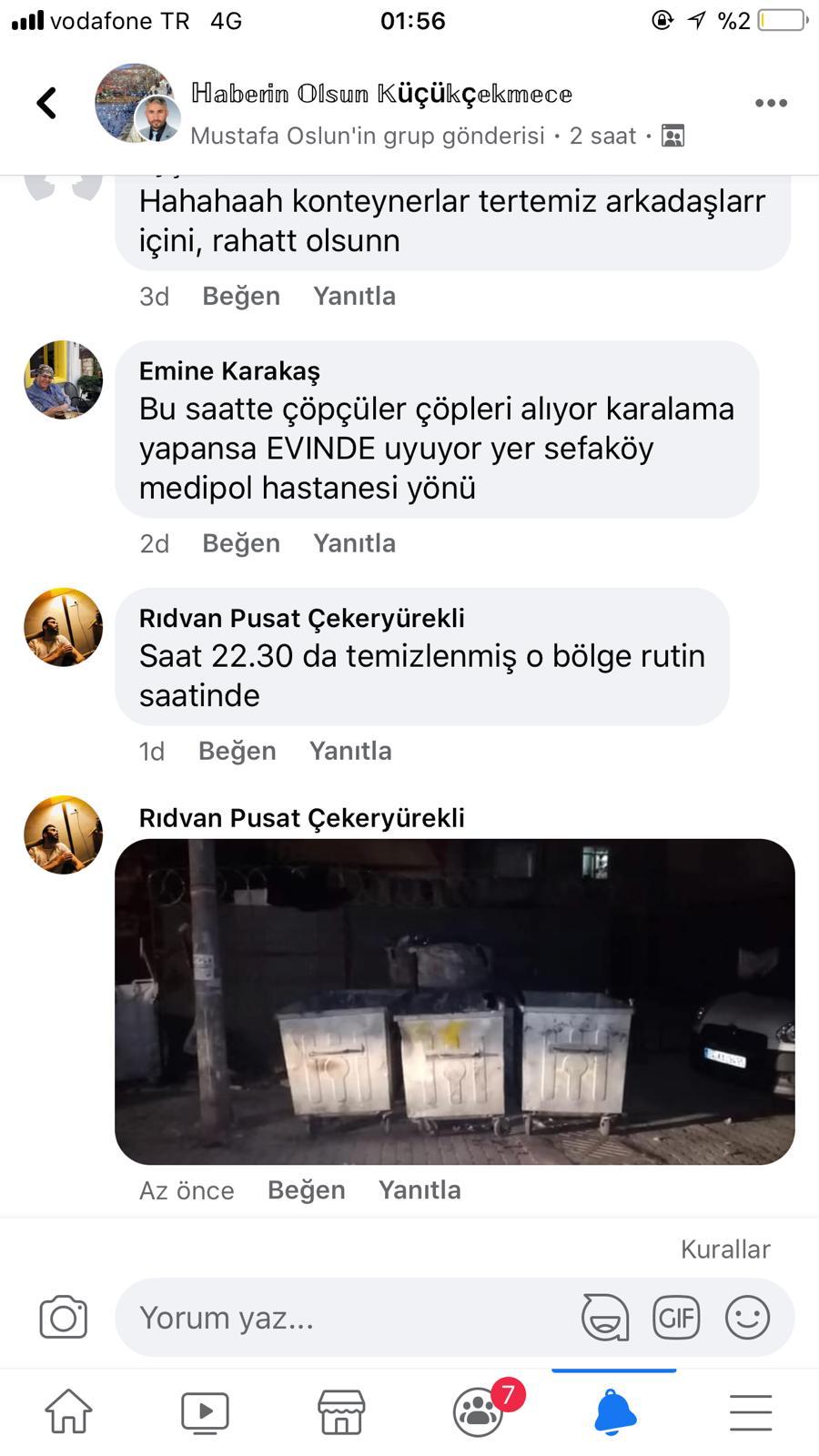Viewport: 819px width, 1456px height.
Task: Reply to the photo comment posted Az önce
Action: [420, 1190]
